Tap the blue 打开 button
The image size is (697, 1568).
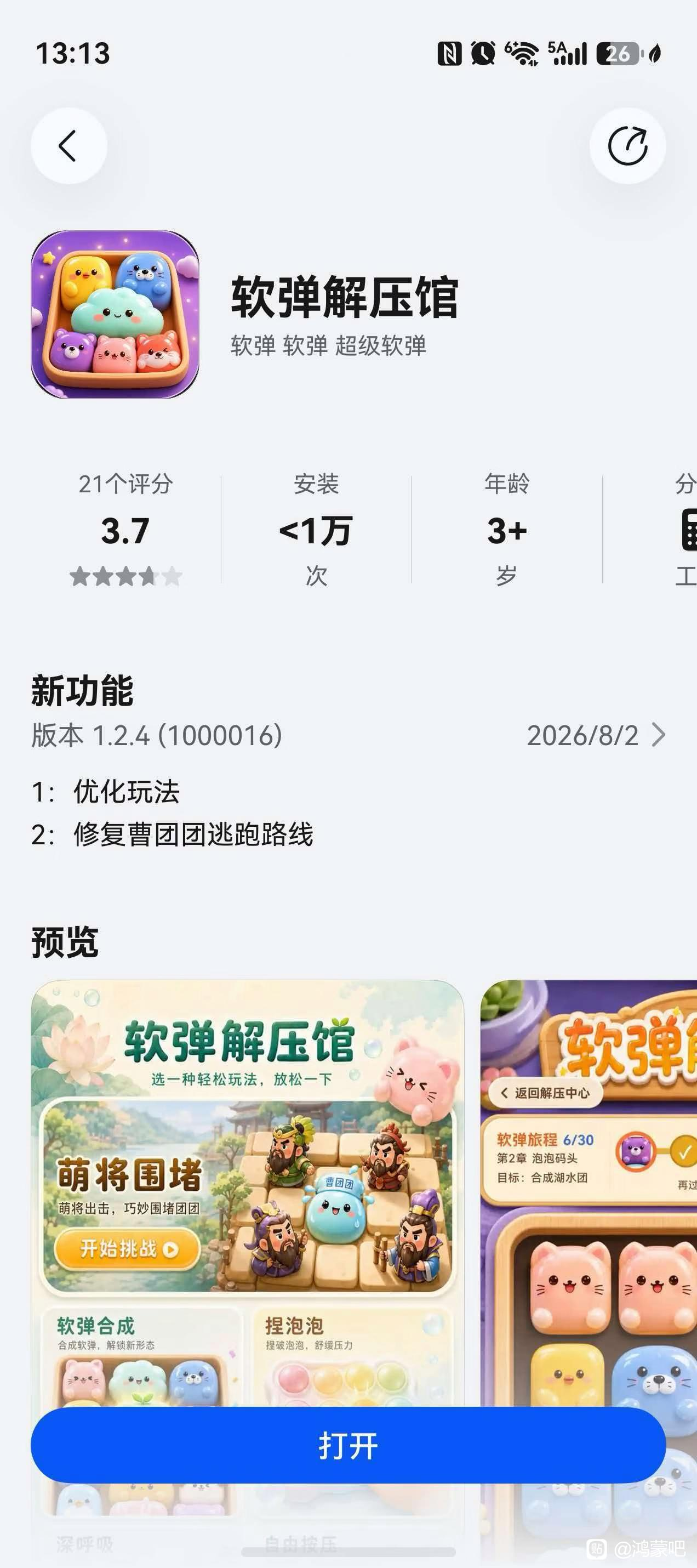click(x=348, y=1445)
